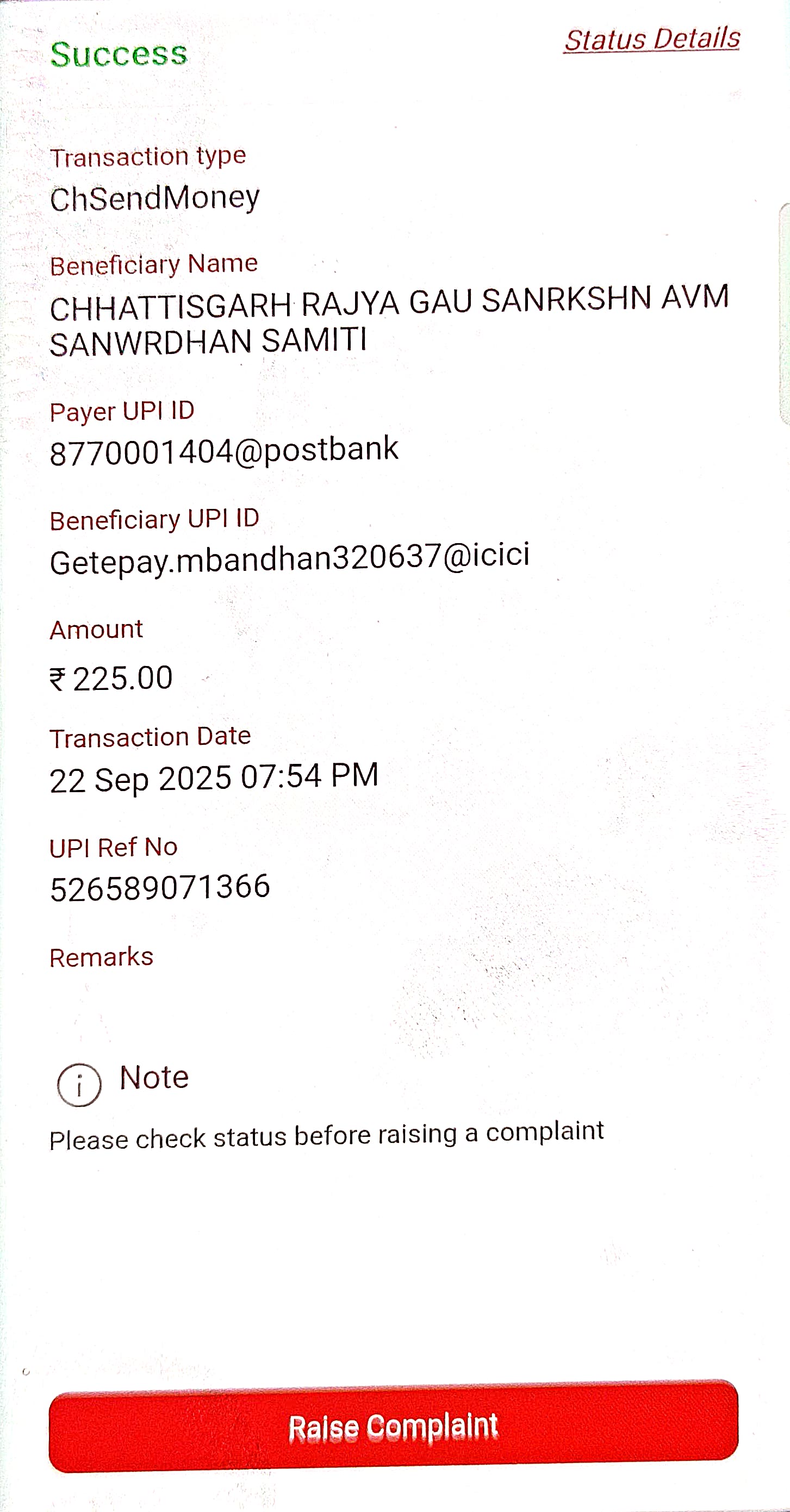This screenshot has height=1512, width=790.
Task: Open the Status Details link
Action: coord(651,39)
